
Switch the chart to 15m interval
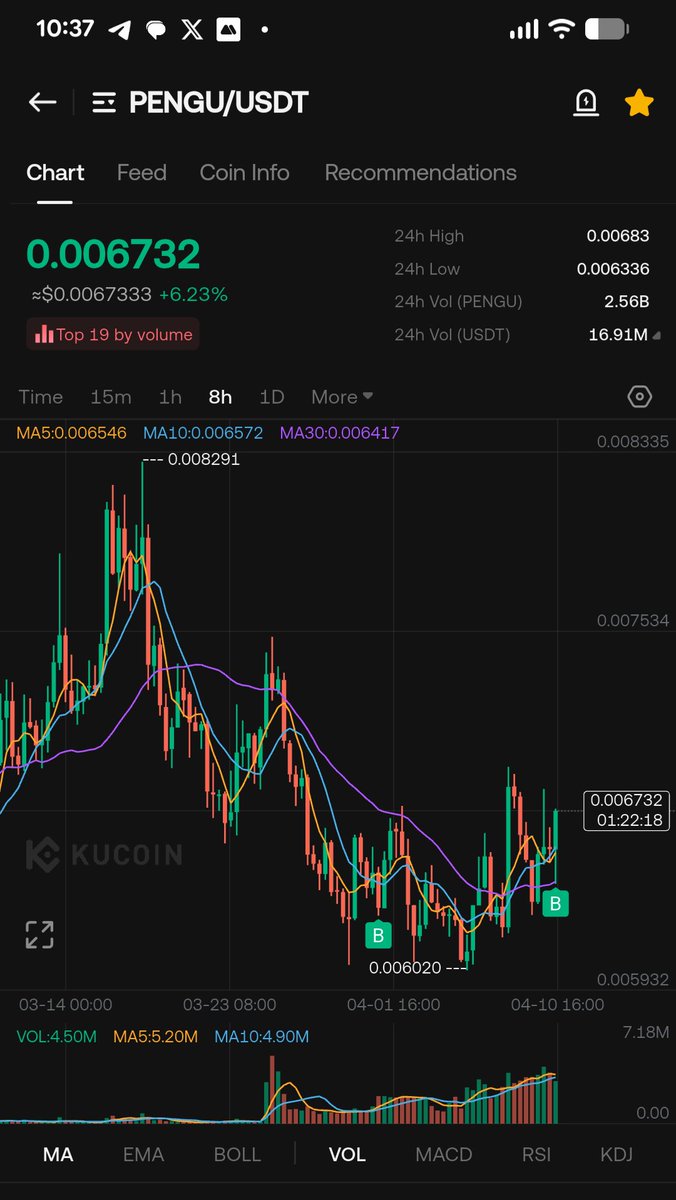tap(110, 397)
